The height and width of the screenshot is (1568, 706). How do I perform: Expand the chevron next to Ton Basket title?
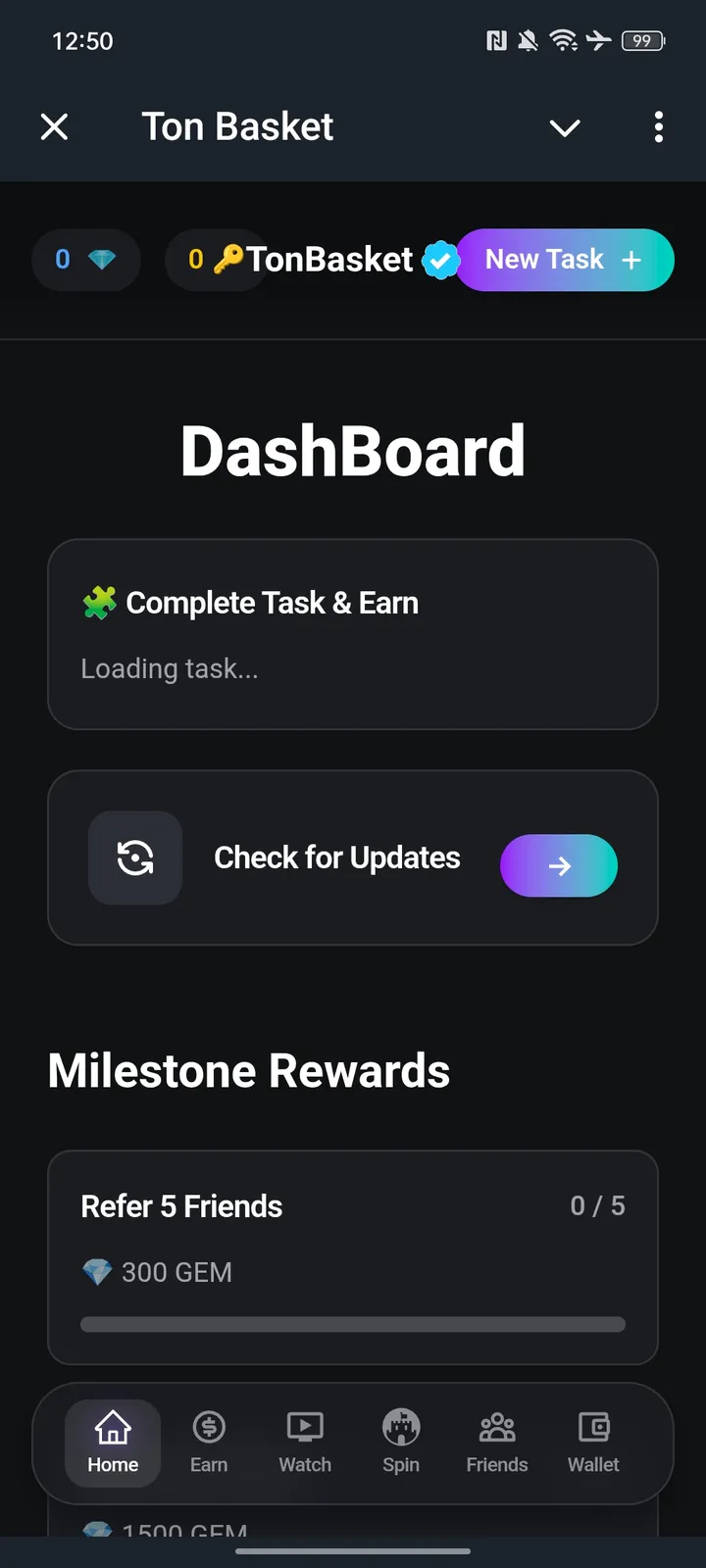[x=564, y=128]
